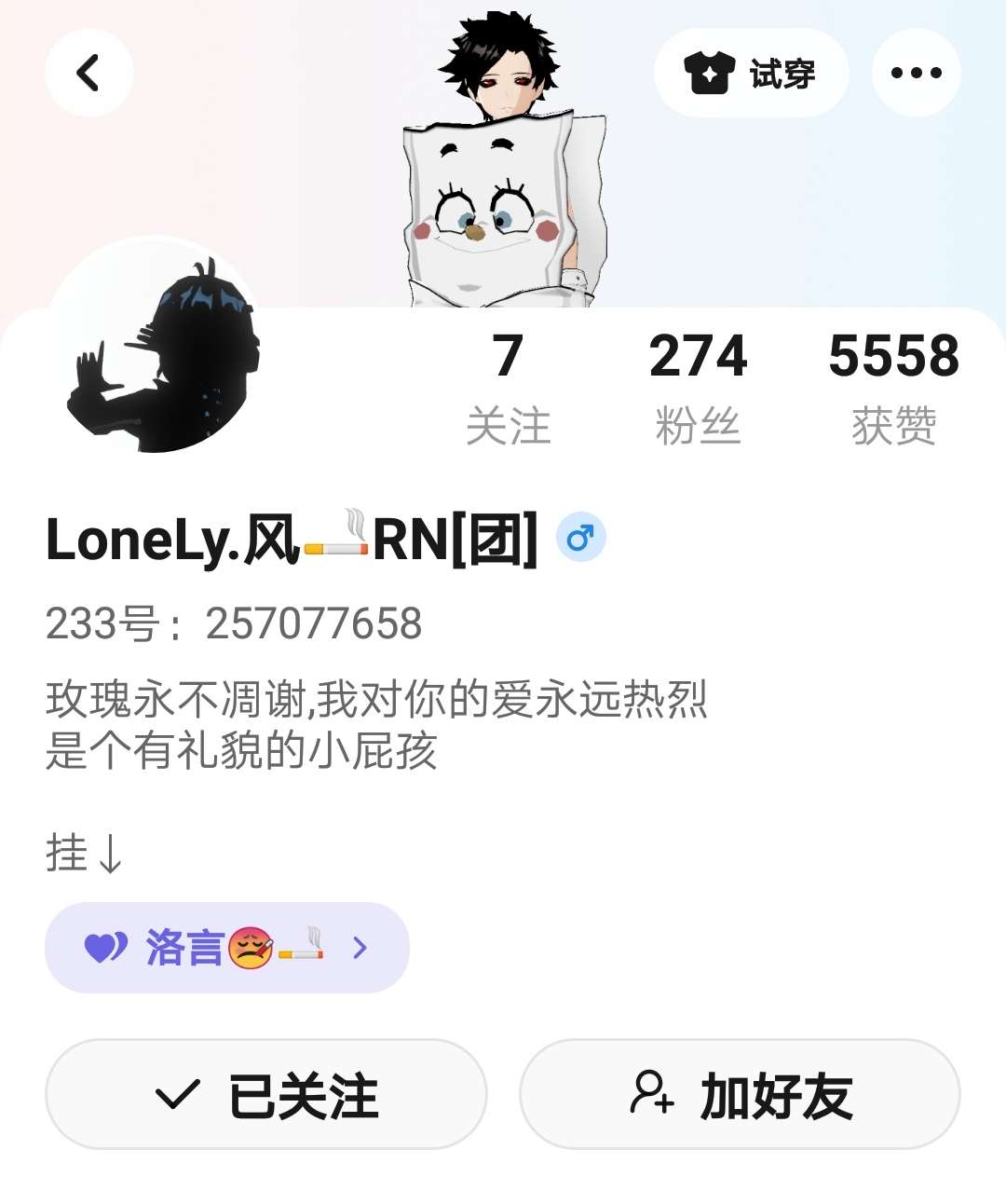The width and height of the screenshot is (1006, 1204).
Task: Open the 粉丝 followers list
Action: click(x=698, y=389)
